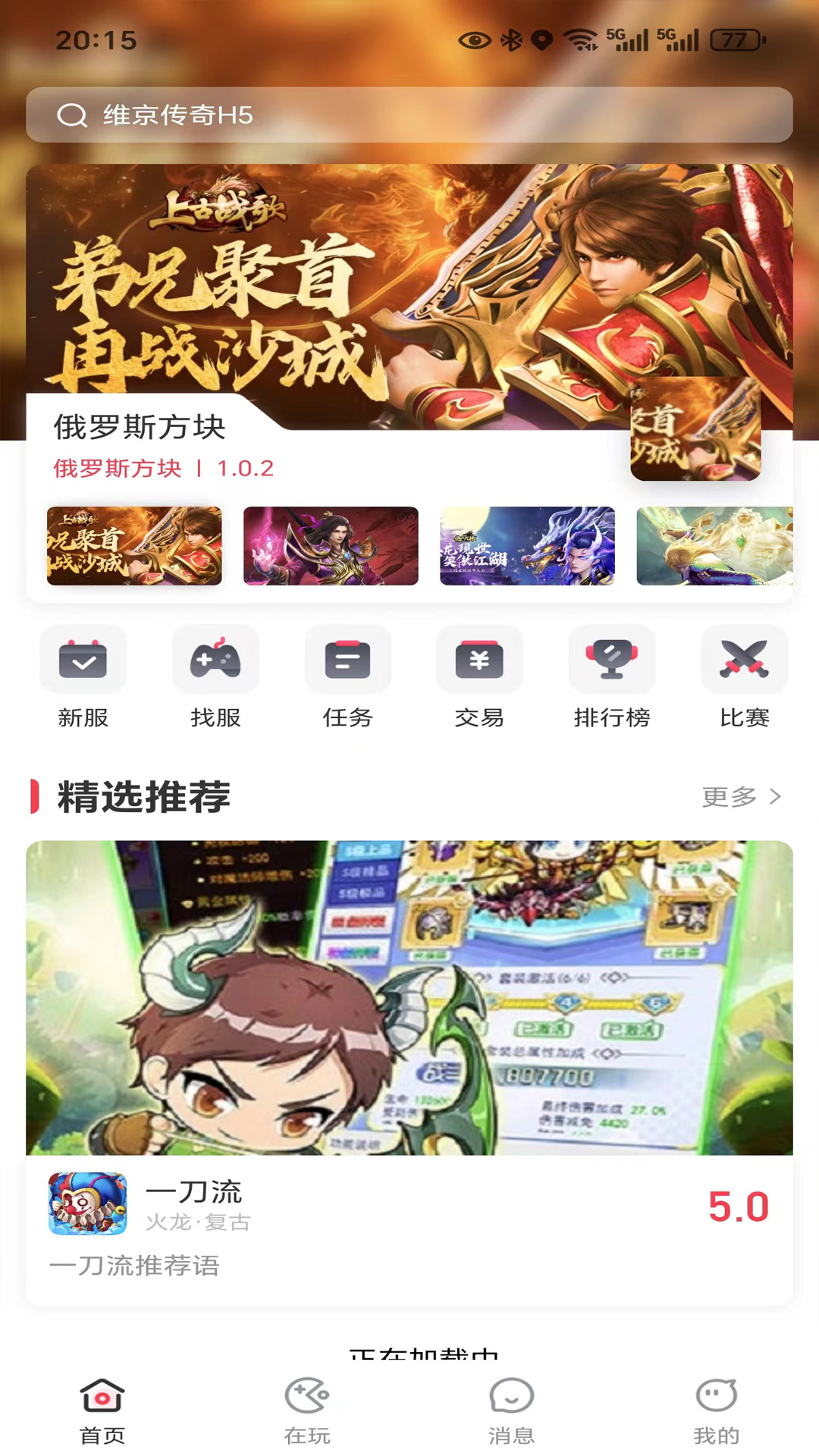
Task: Open the 一刀流 game card
Action: (409, 1072)
